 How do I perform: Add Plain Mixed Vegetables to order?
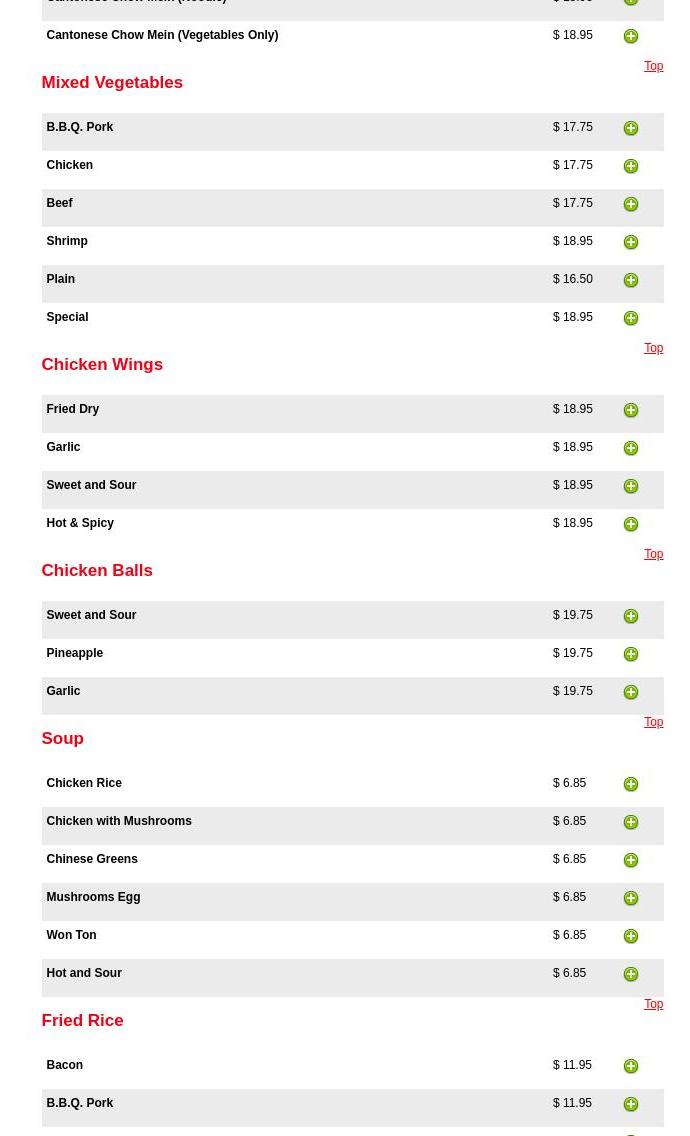point(631,280)
